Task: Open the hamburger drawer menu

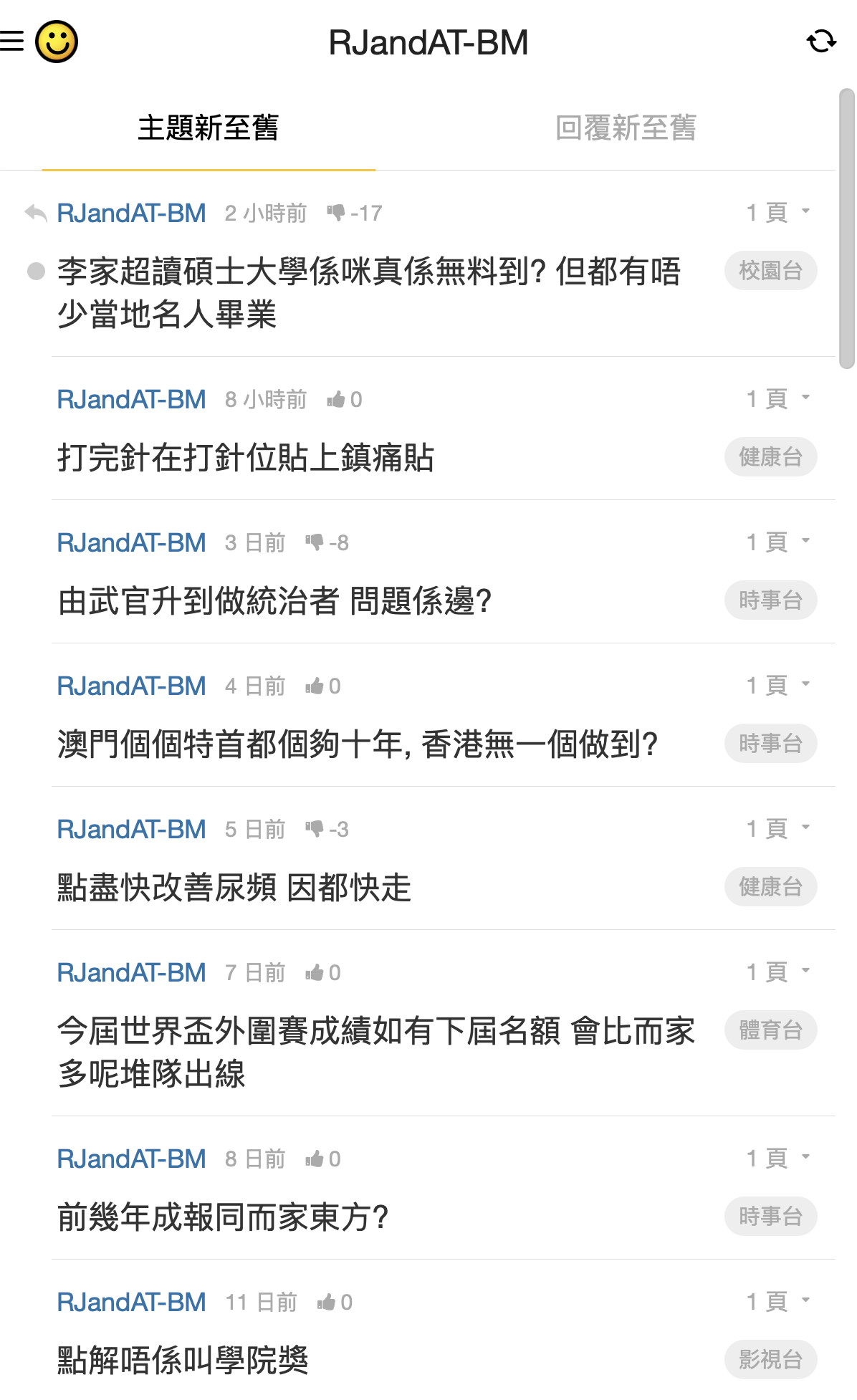Action: click(11, 42)
